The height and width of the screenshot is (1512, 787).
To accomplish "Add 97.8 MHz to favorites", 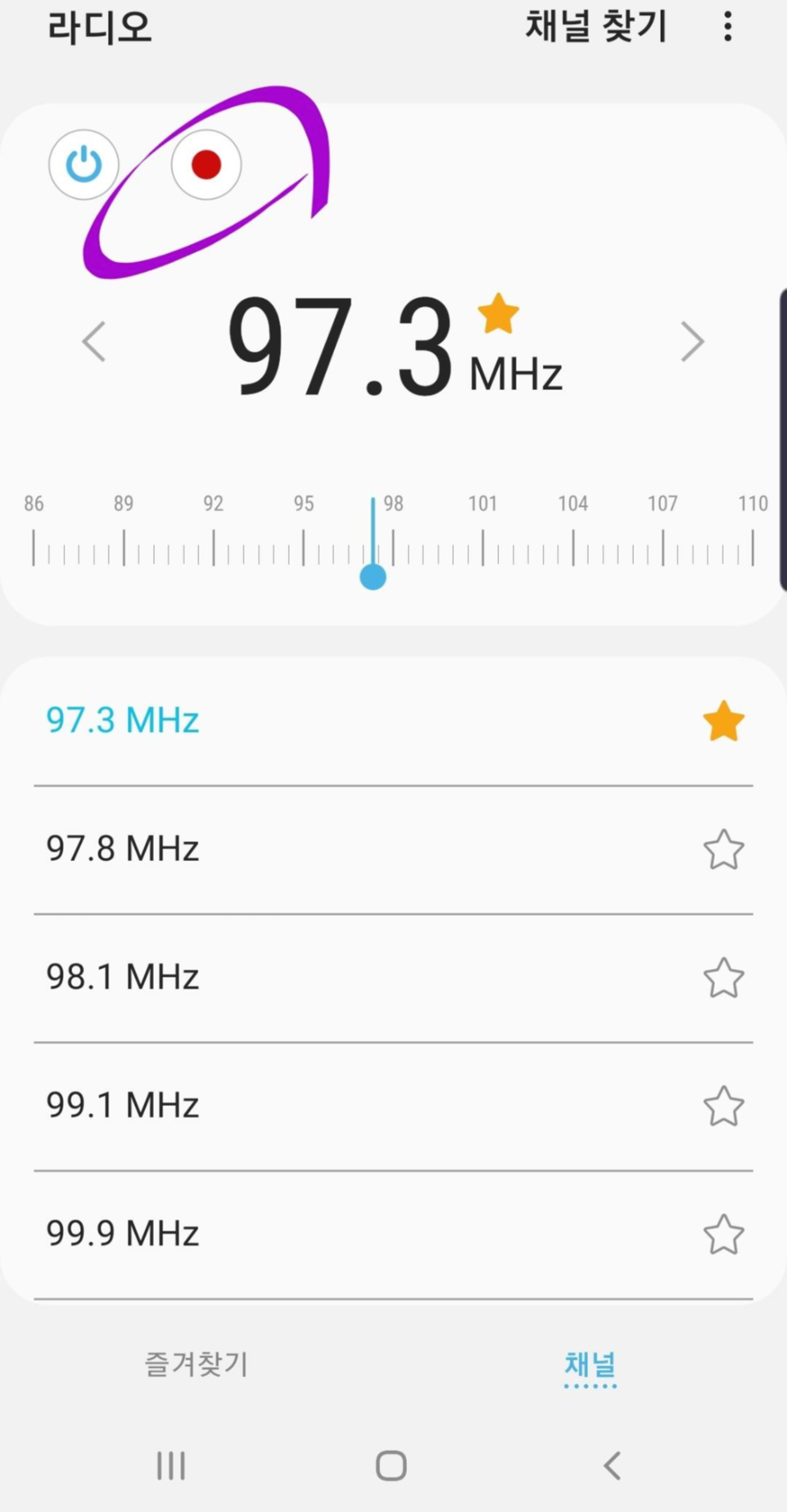I will [x=724, y=850].
